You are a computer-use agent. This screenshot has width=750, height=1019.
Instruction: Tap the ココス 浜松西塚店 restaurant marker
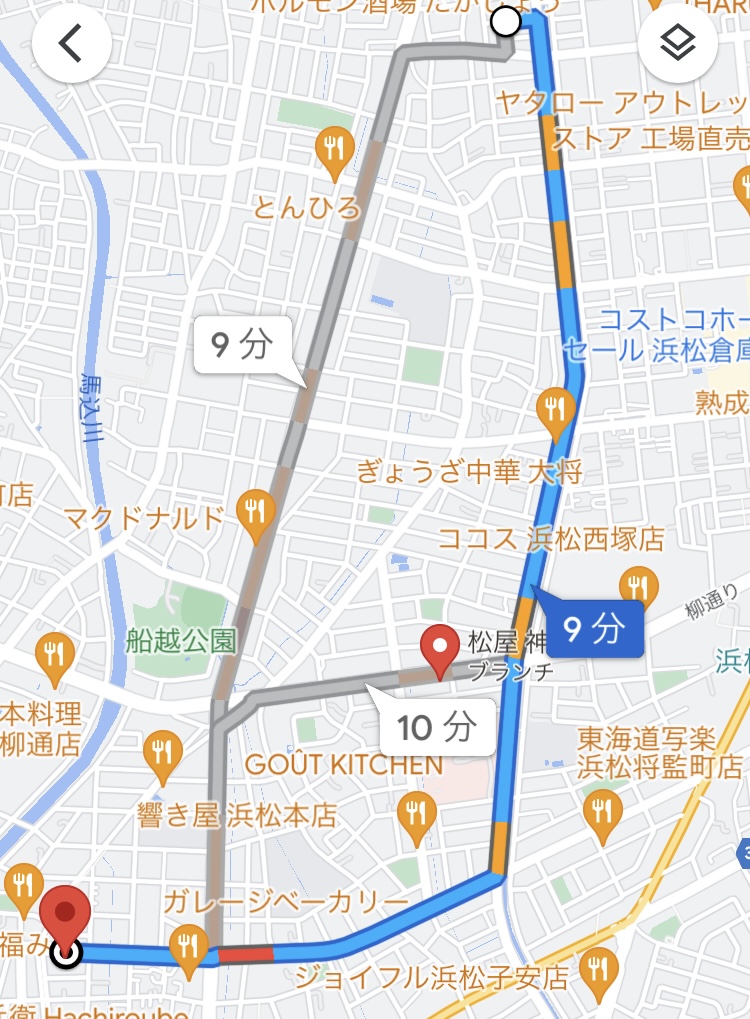point(637,586)
